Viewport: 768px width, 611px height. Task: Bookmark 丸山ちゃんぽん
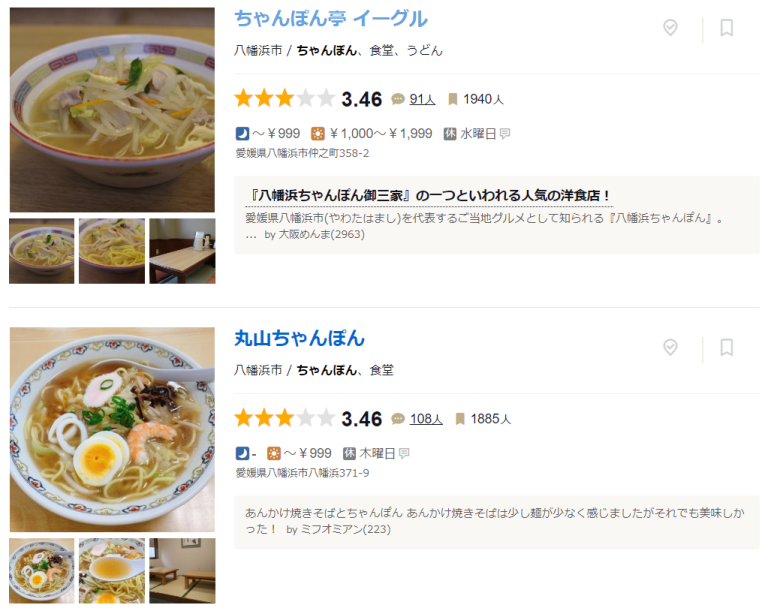click(727, 347)
